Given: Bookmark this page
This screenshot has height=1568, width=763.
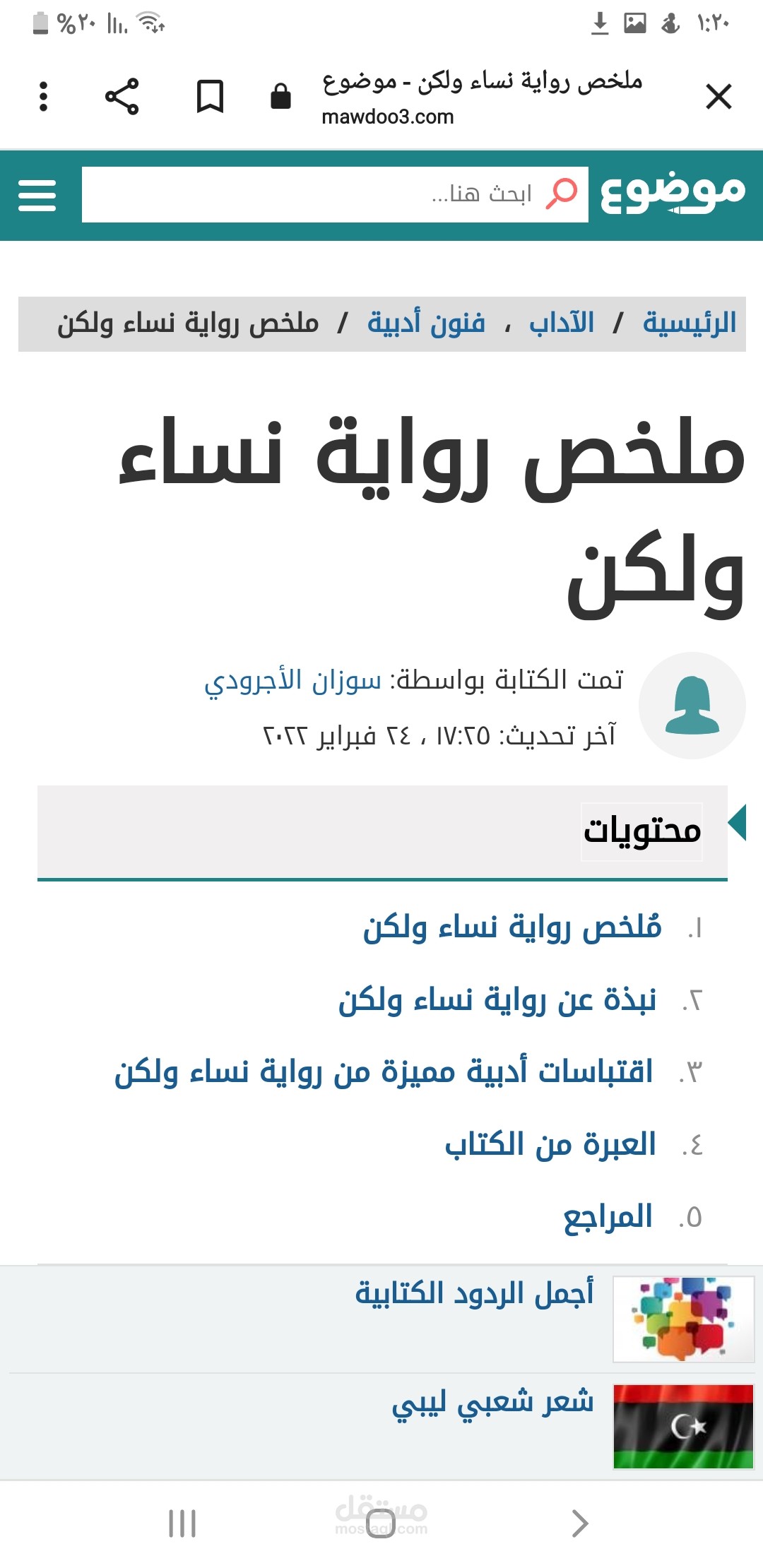Looking at the screenshot, I should (210, 96).
